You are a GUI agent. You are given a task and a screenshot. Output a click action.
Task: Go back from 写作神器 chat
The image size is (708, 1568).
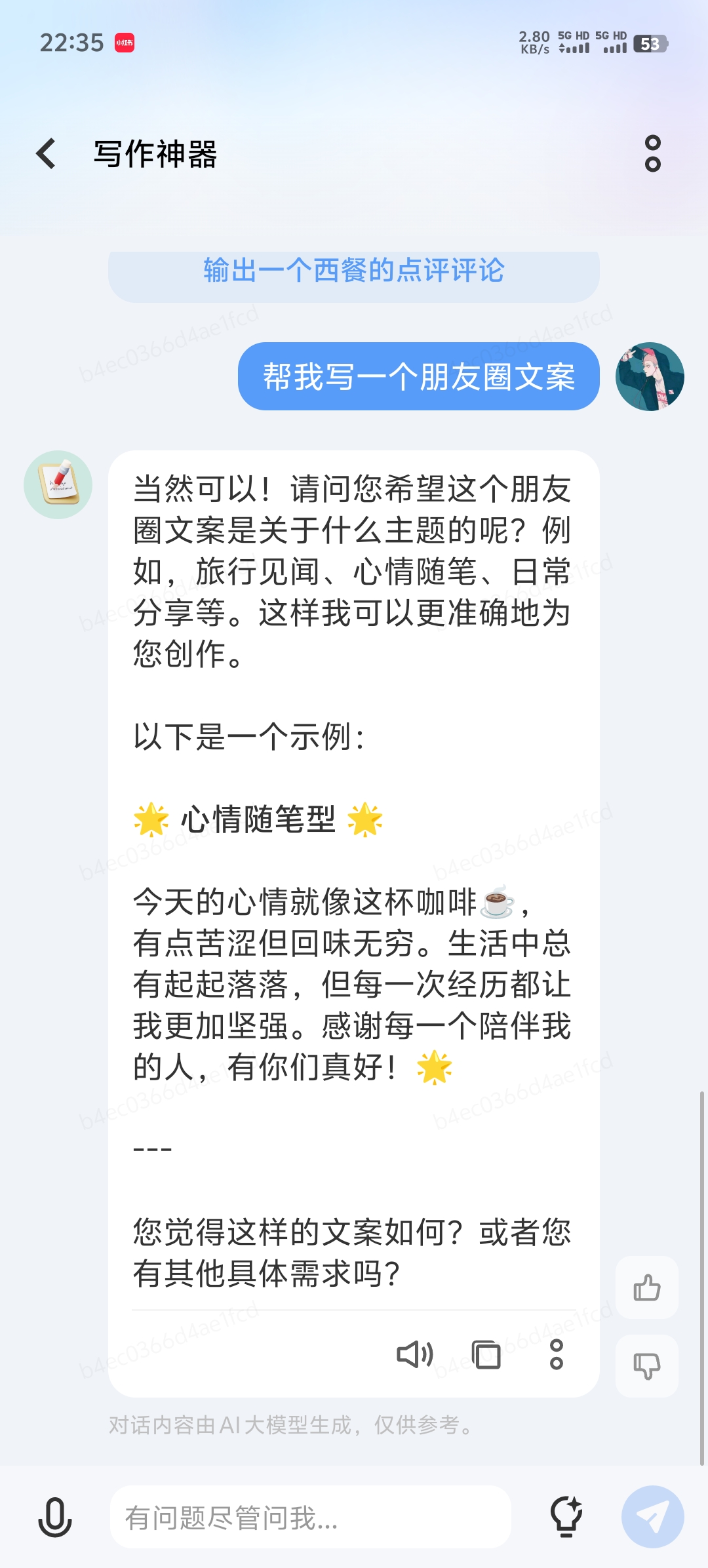46,154
